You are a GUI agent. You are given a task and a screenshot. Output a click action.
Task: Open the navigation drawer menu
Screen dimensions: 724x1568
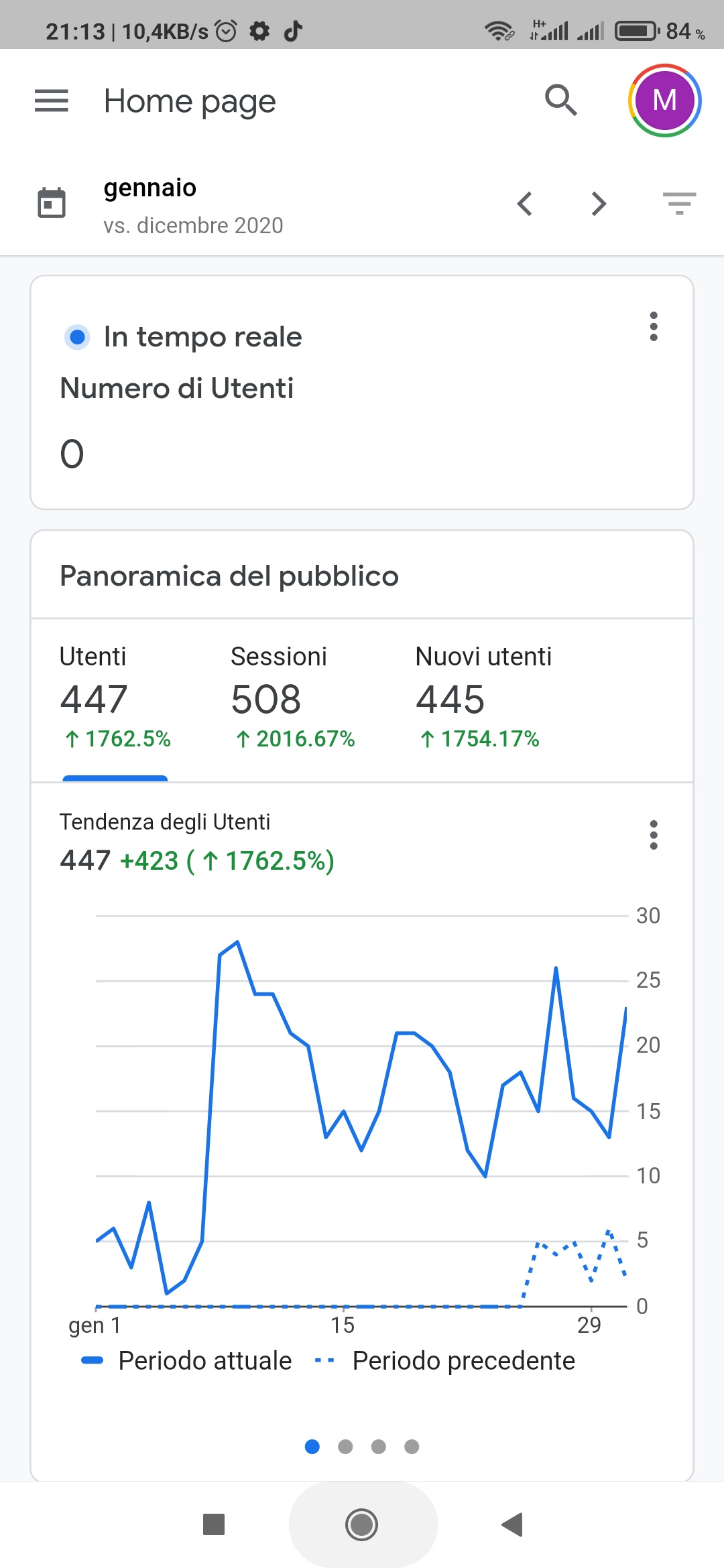click(52, 101)
